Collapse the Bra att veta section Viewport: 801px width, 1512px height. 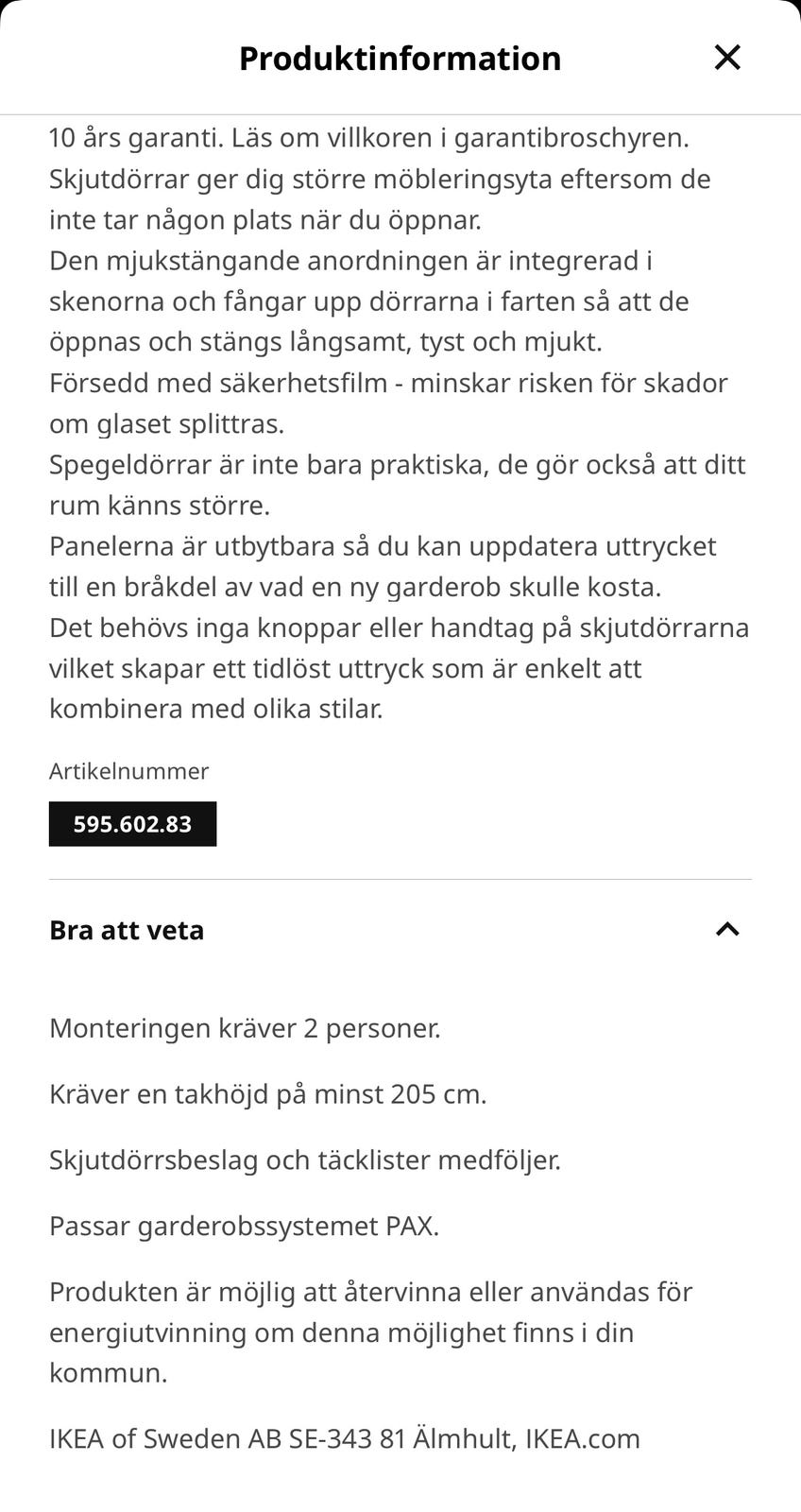pos(400,930)
